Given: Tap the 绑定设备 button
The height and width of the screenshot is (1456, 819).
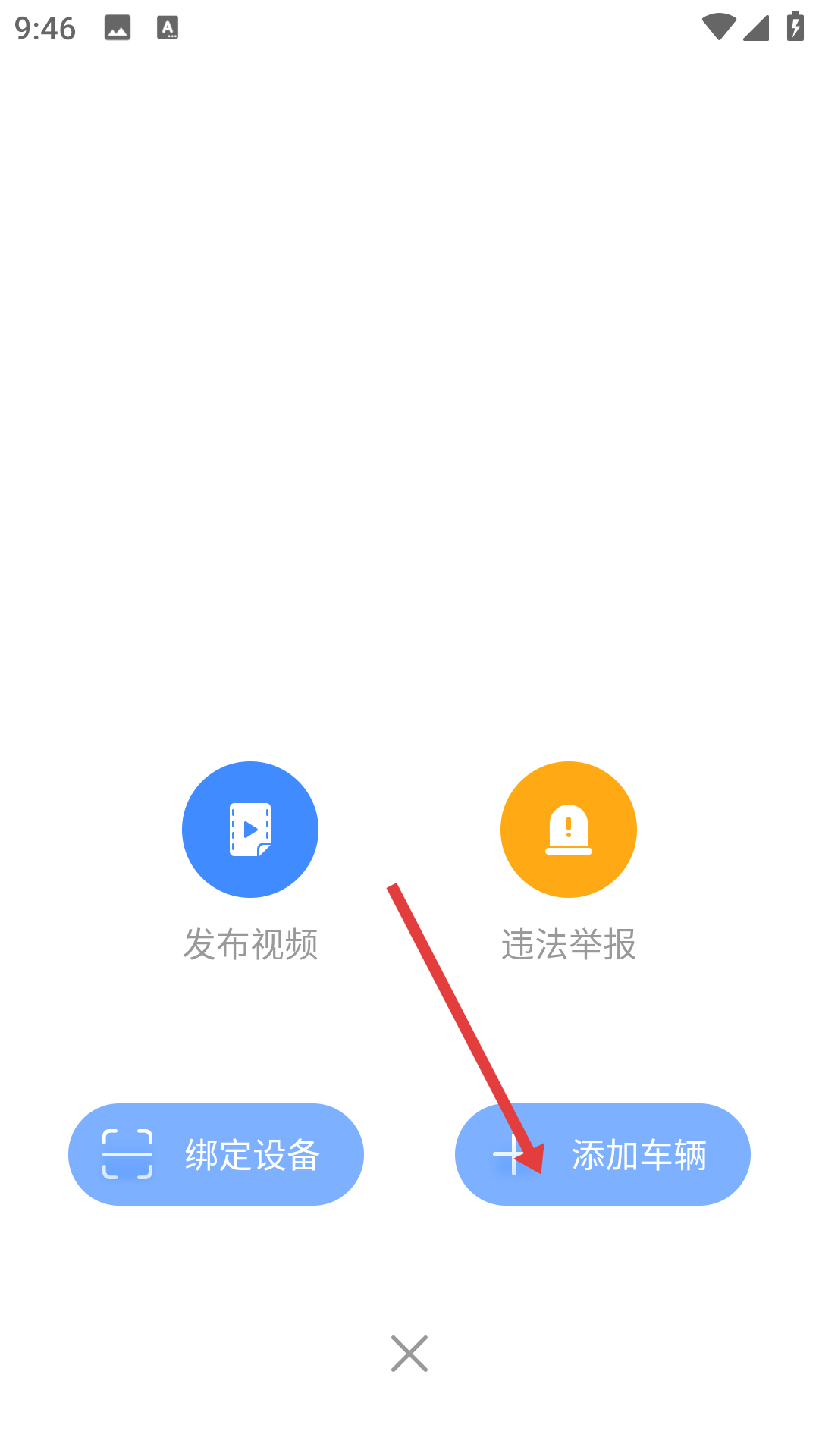Looking at the screenshot, I should (x=216, y=1154).
